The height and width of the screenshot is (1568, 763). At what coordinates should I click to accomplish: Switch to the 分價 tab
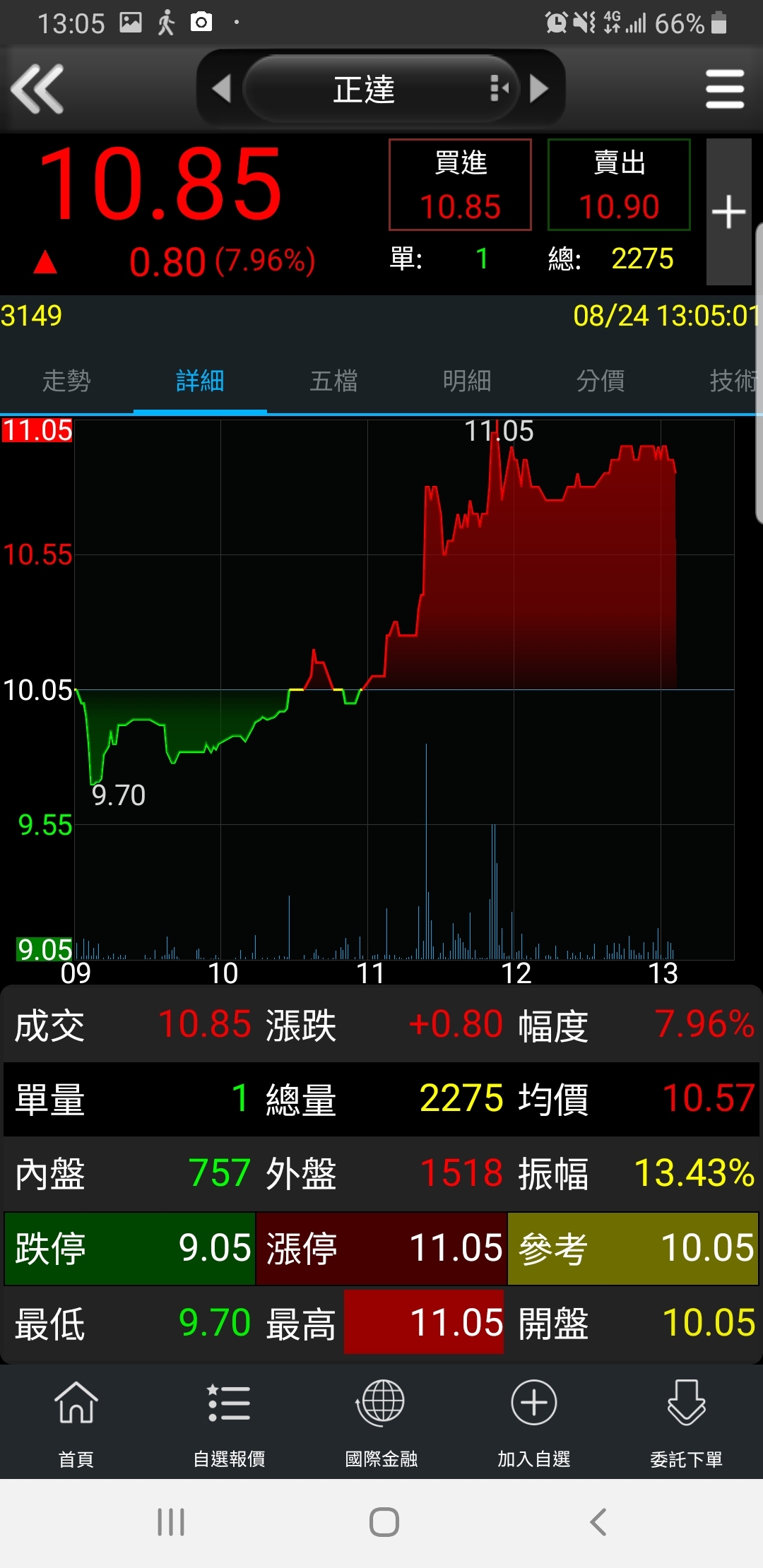point(601,381)
